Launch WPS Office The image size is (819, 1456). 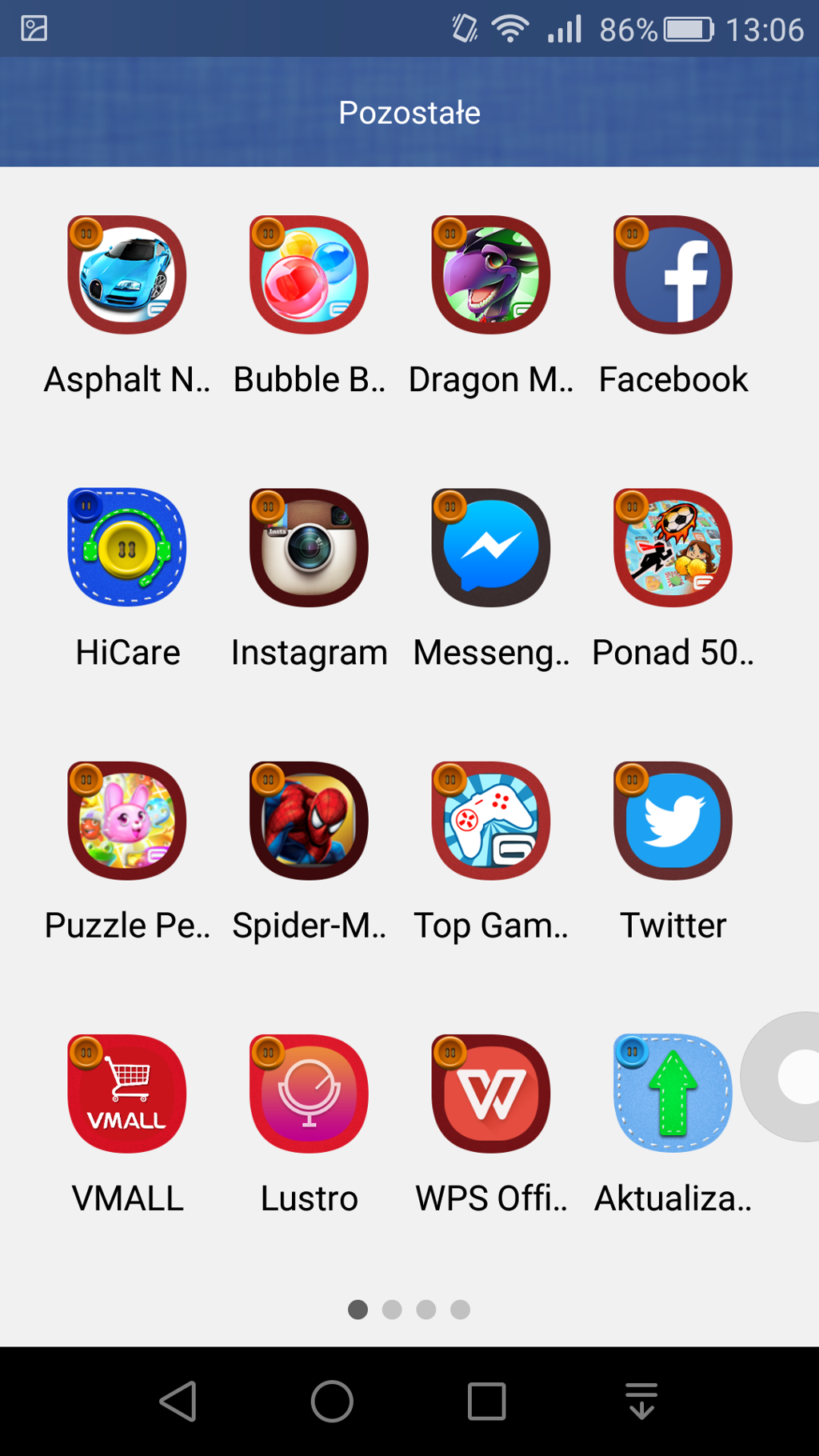coord(491,1094)
